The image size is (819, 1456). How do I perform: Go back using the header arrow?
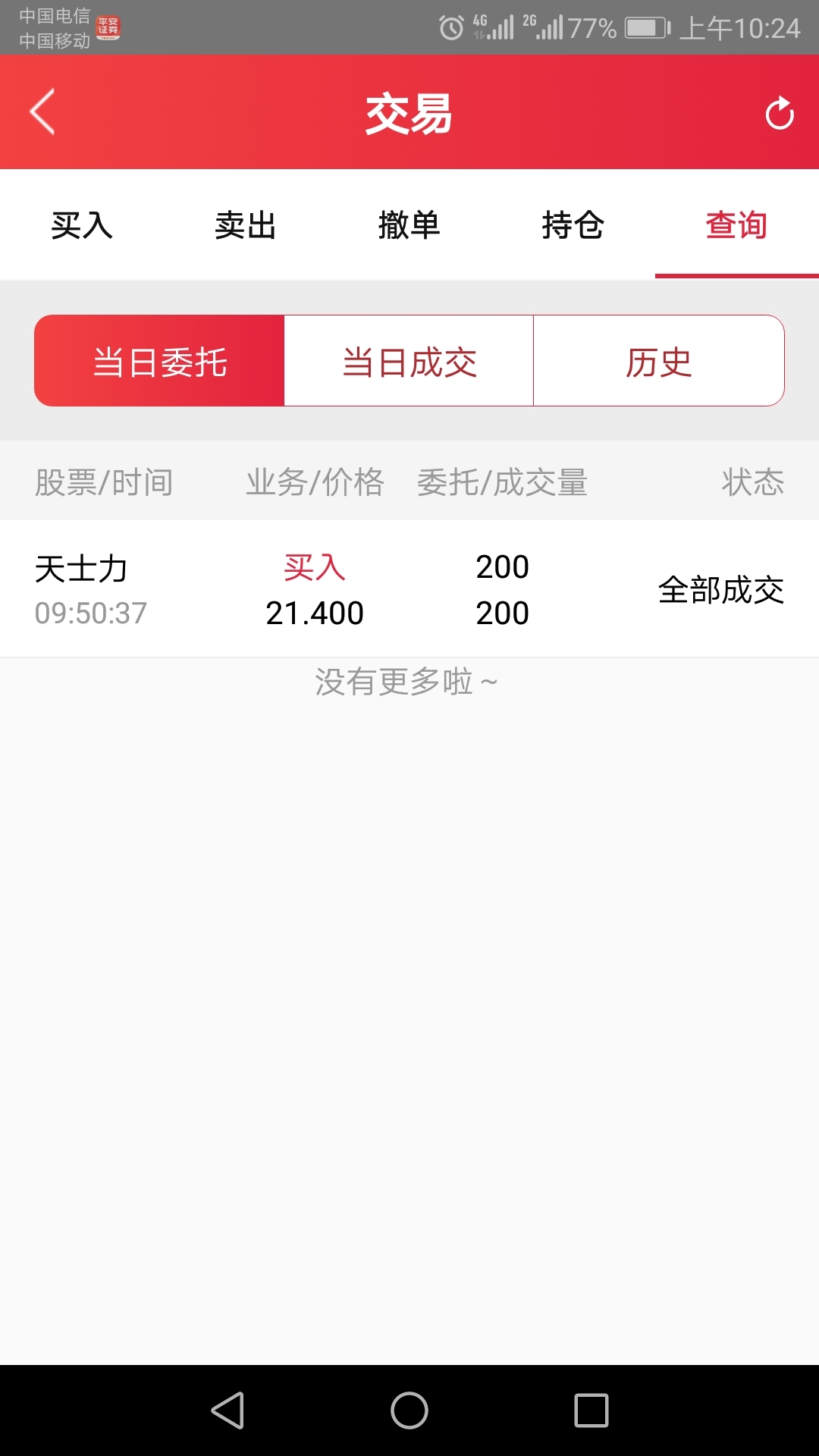point(42,112)
